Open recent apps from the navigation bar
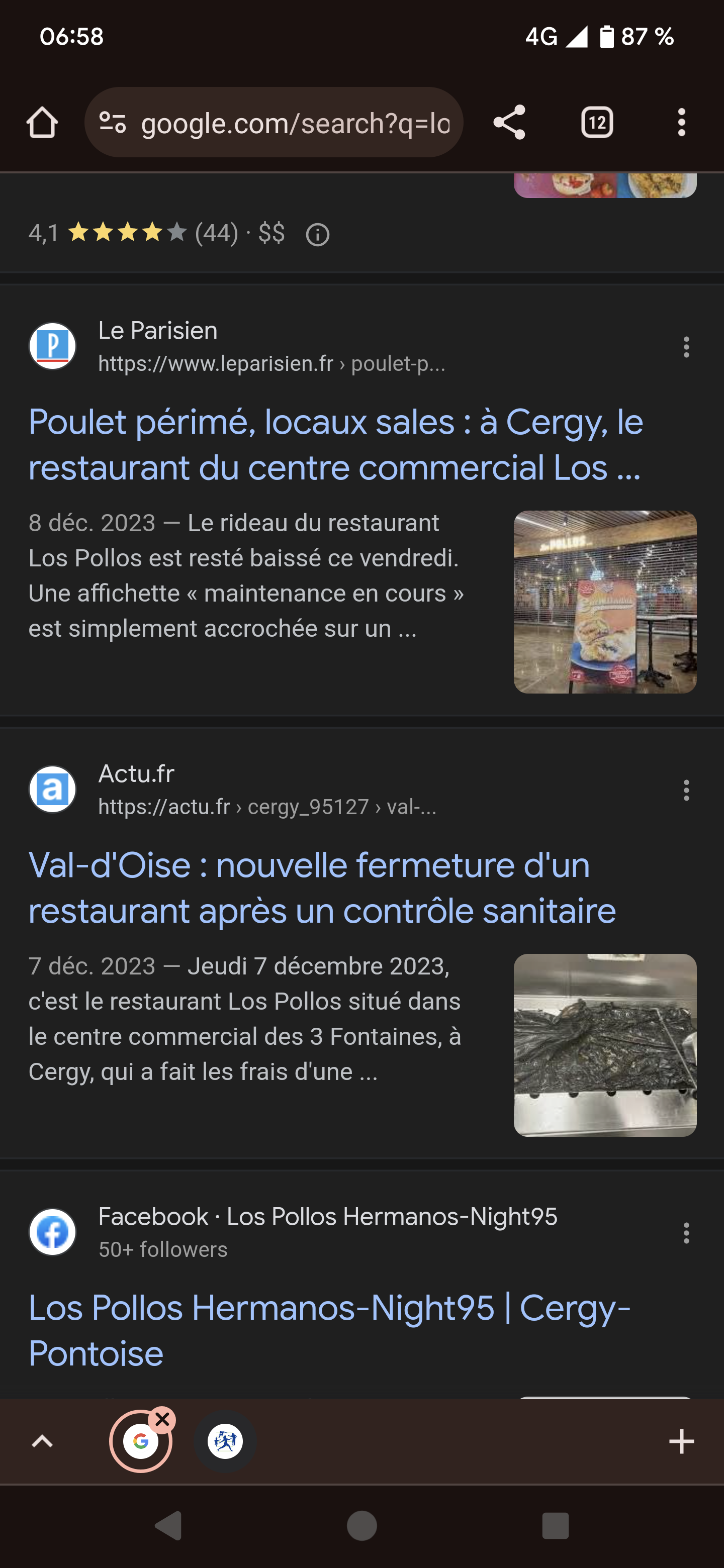 555,1525
